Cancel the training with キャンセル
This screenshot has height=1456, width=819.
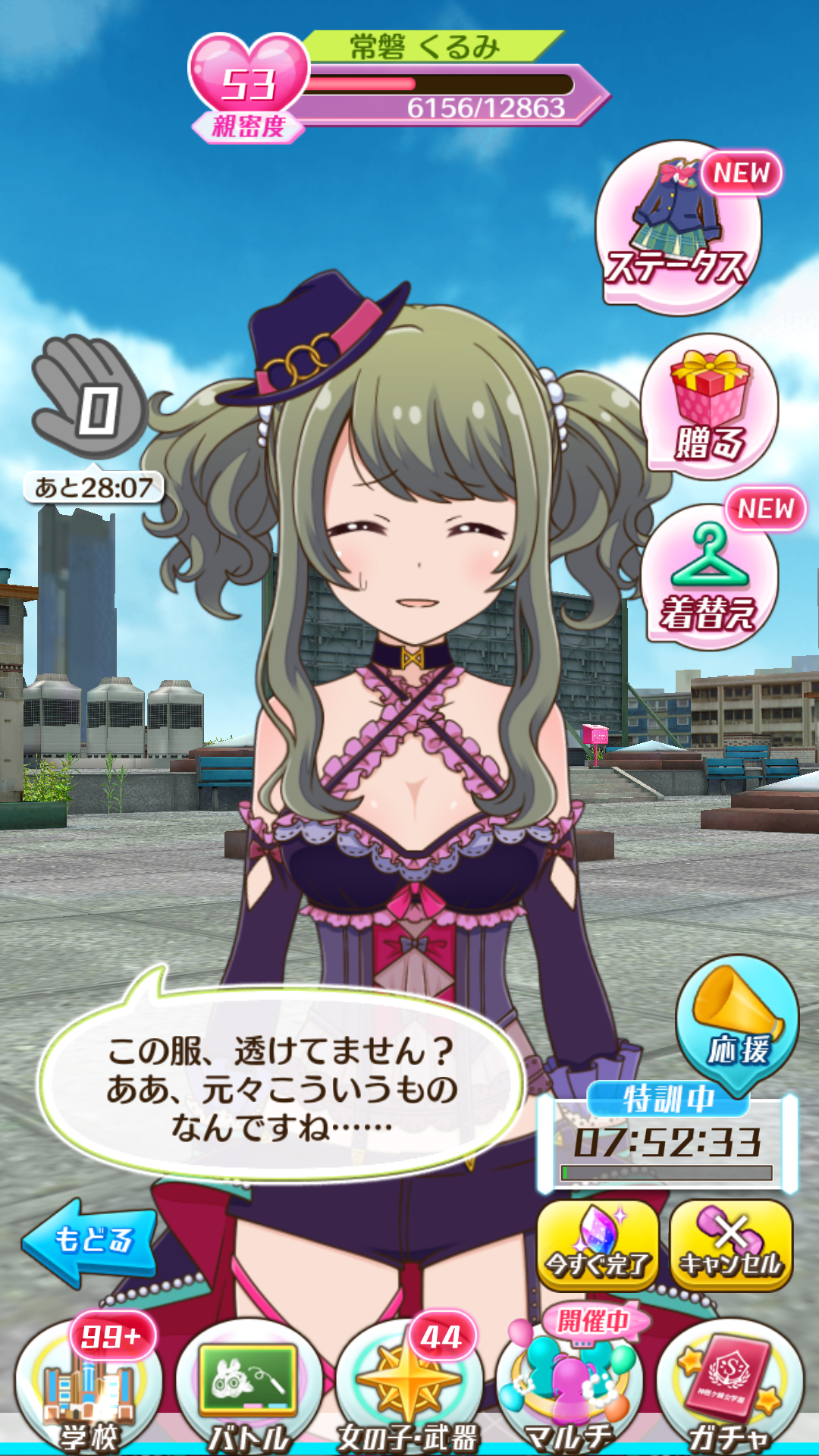pyautogui.click(x=731, y=1245)
